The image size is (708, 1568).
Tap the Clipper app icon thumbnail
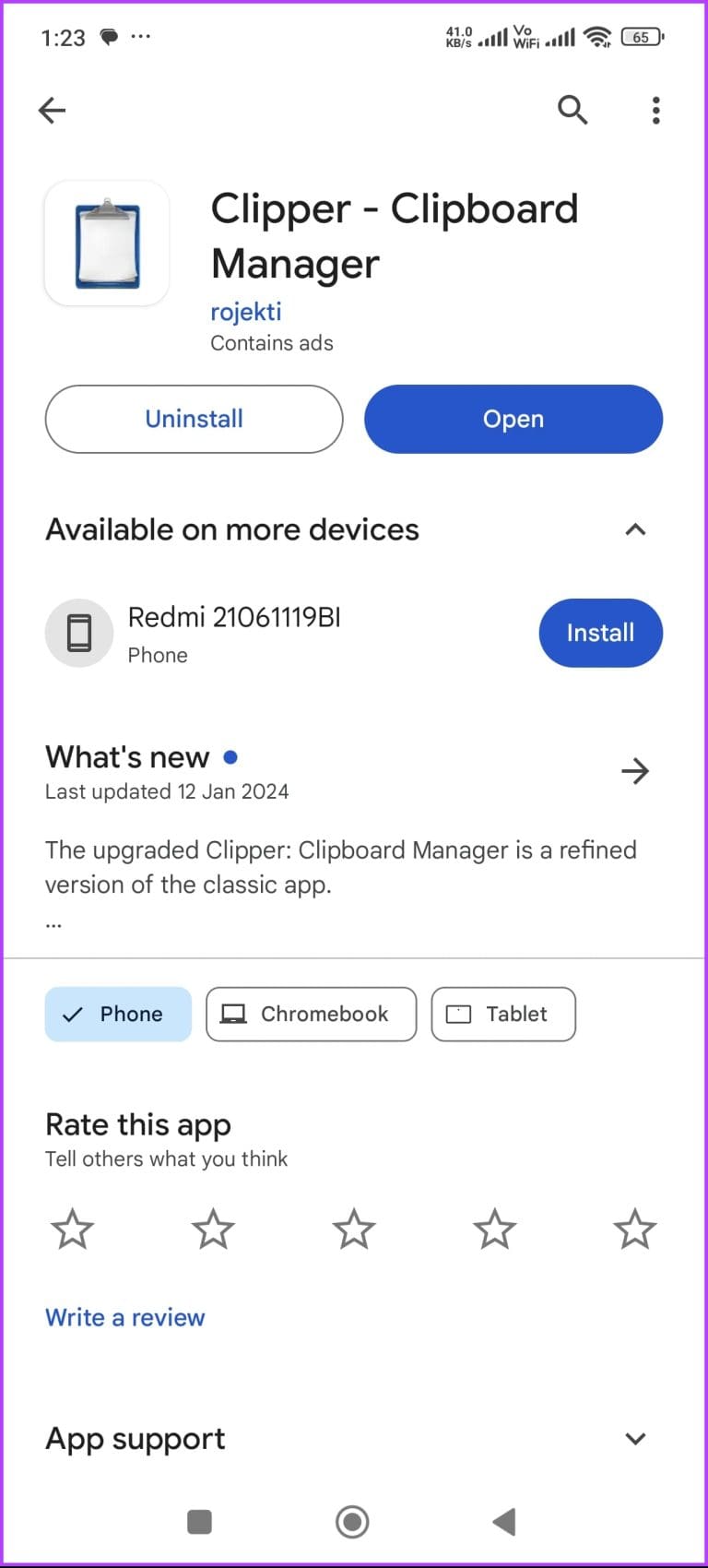pos(106,243)
